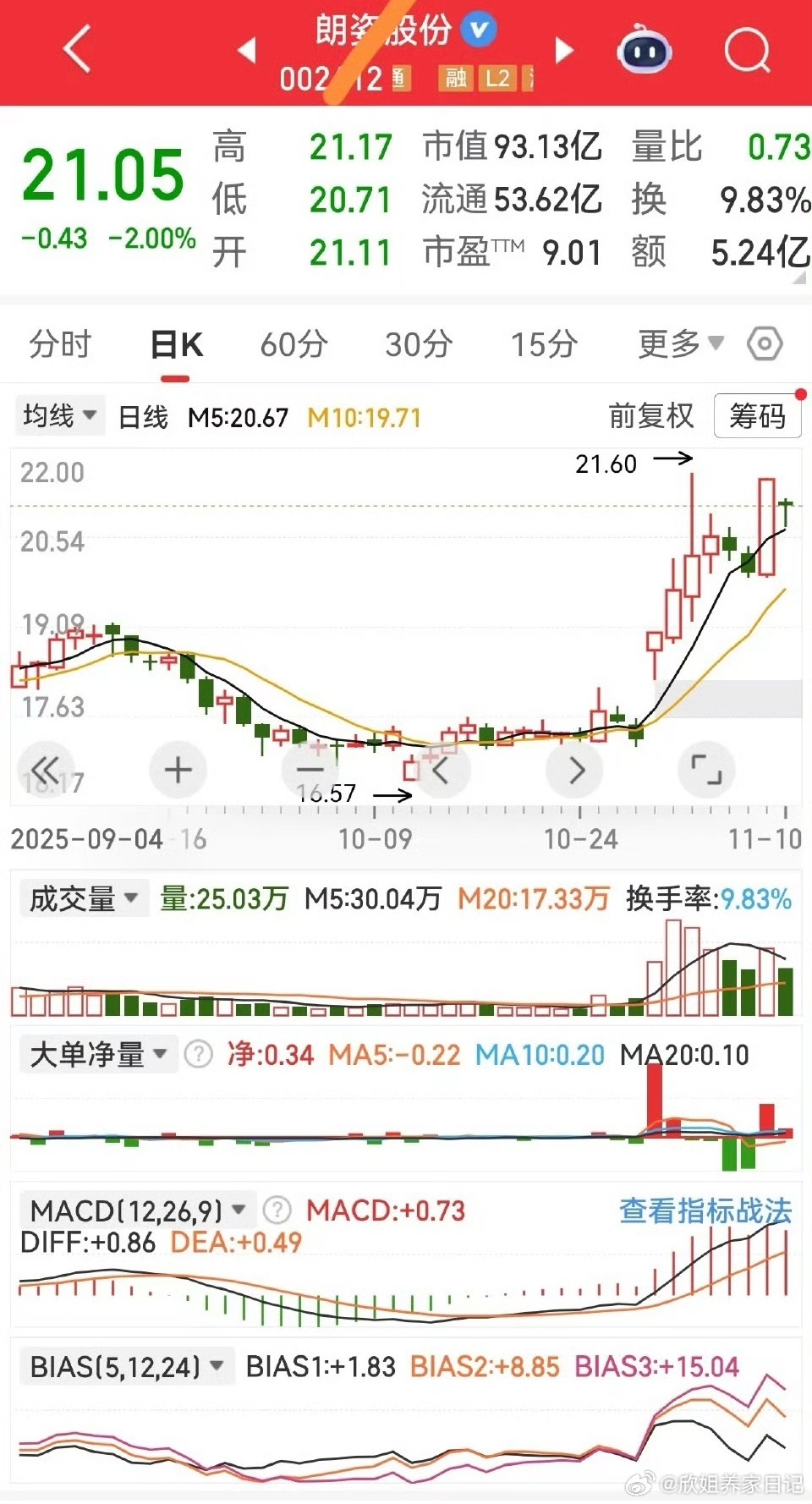This screenshot has height=1504, width=812.
Task: Open the 查看指标战法 link
Action: 705,1210
